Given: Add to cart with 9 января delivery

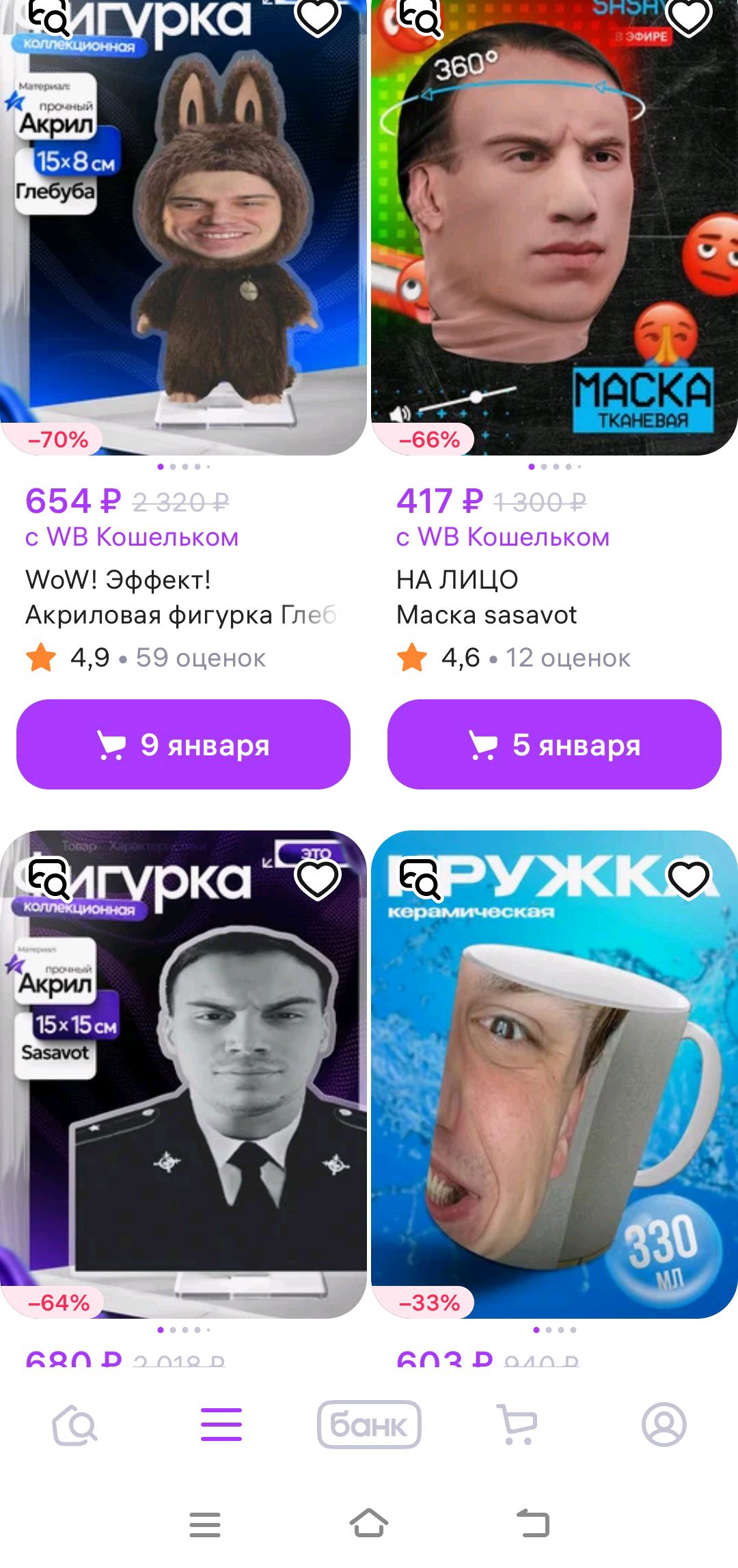Looking at the screenshot, I should click(183, 744).
